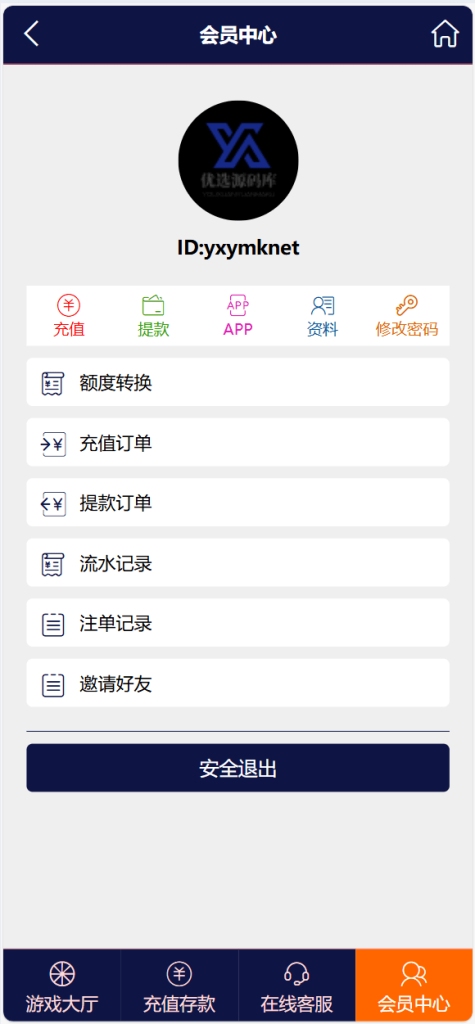Open 额度转换 row

coord(238,382)
